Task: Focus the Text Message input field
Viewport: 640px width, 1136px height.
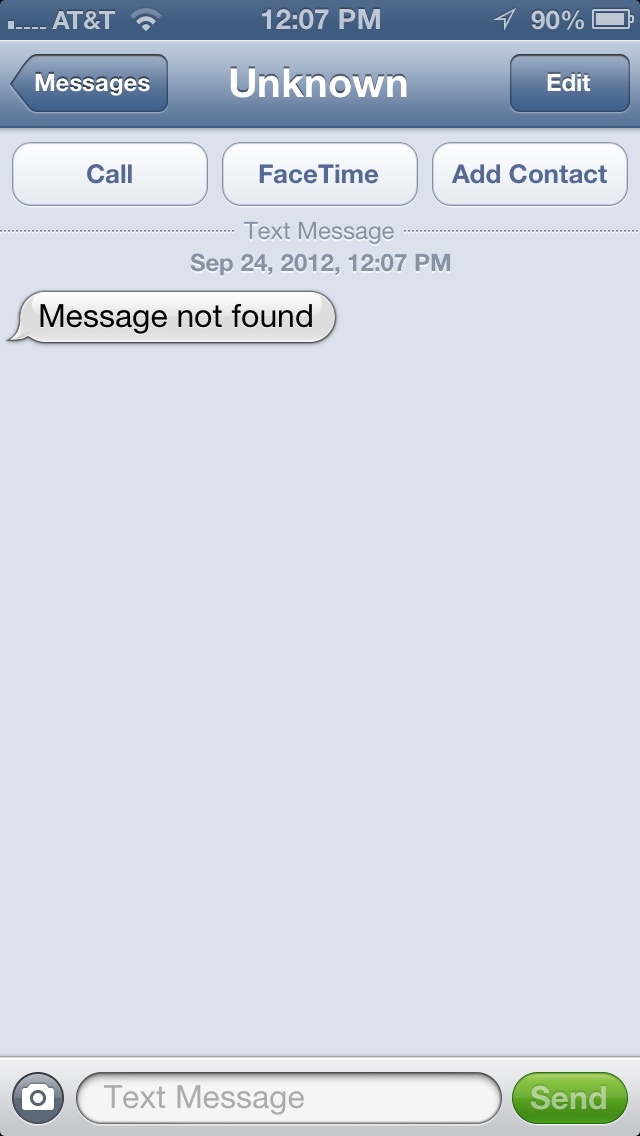Action: 288,1098
